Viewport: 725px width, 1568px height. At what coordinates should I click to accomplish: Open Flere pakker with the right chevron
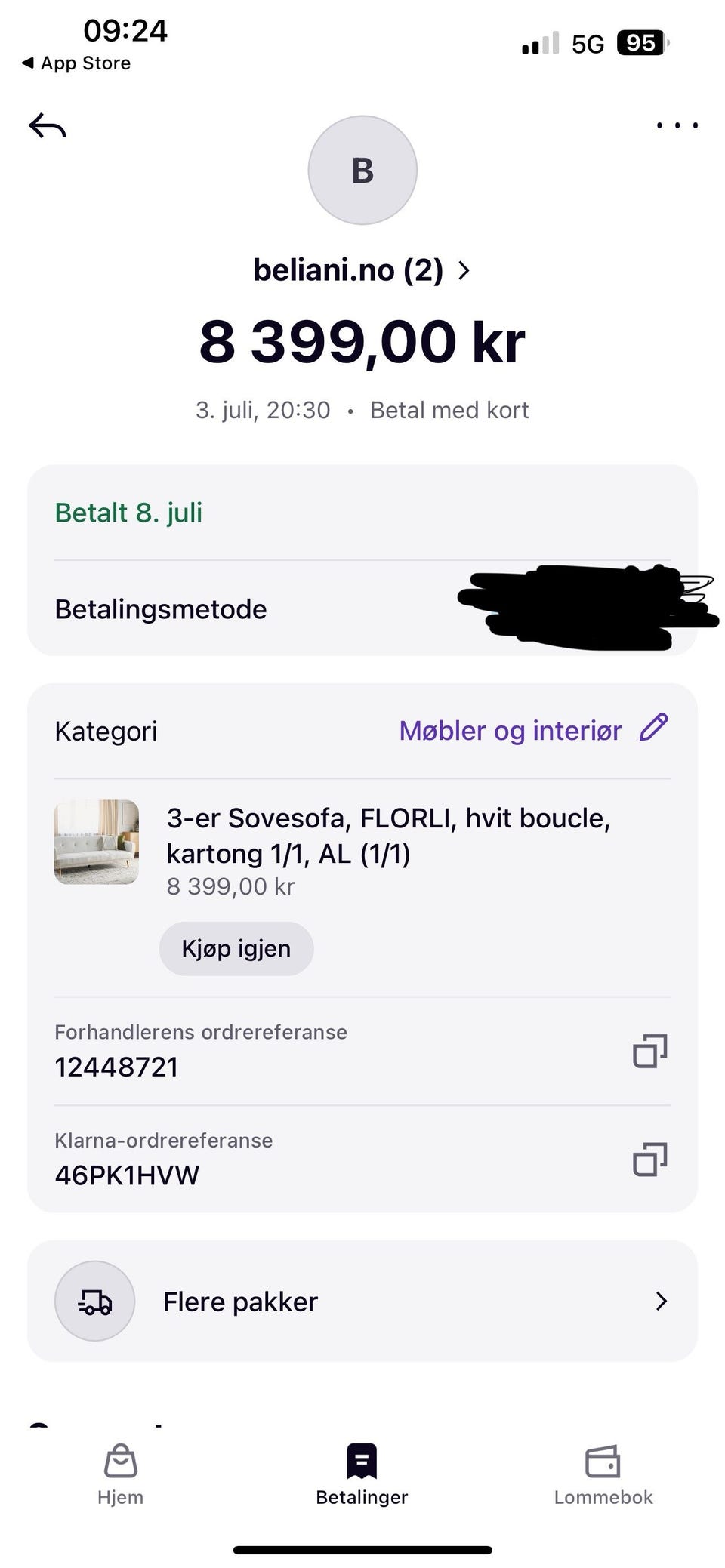(662, 1301)
